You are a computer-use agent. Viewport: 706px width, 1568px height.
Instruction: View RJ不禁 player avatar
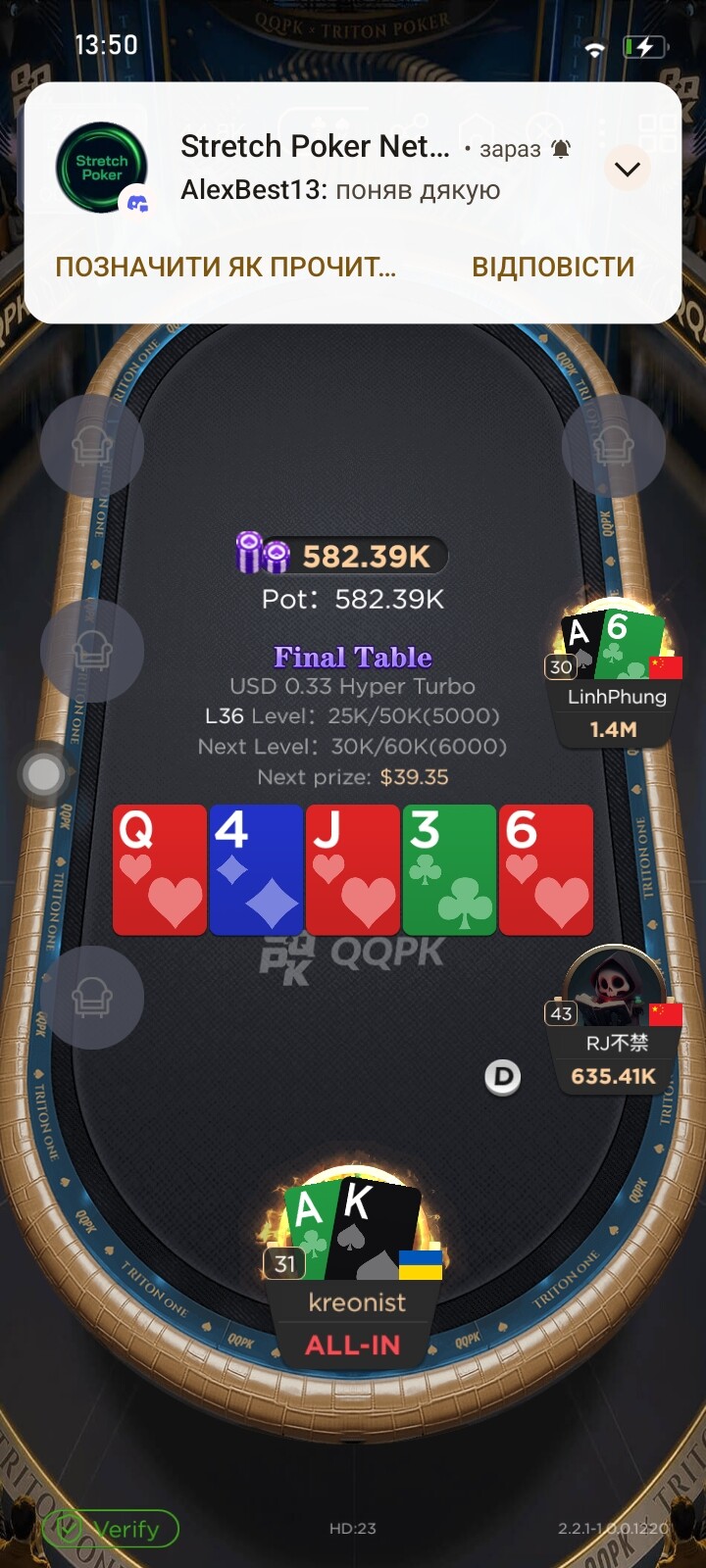615,988
